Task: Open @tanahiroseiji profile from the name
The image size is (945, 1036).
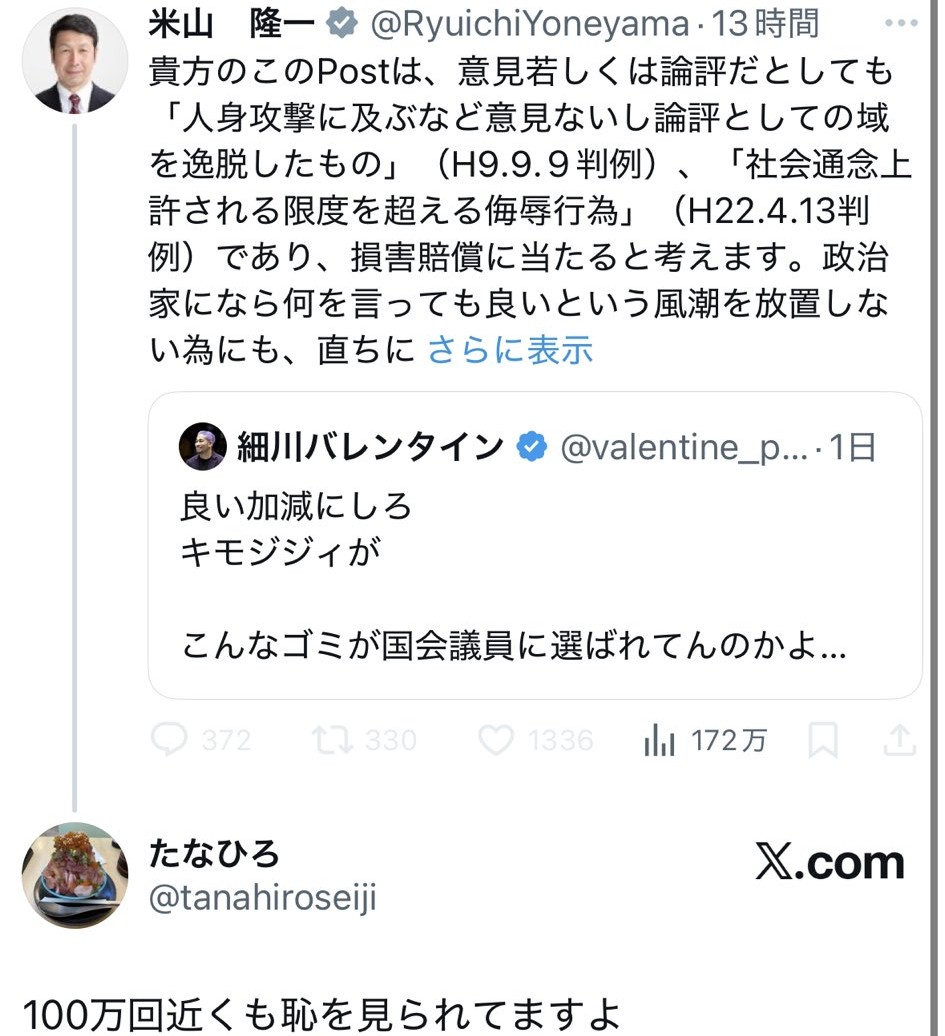Action: tap(213, 855)
